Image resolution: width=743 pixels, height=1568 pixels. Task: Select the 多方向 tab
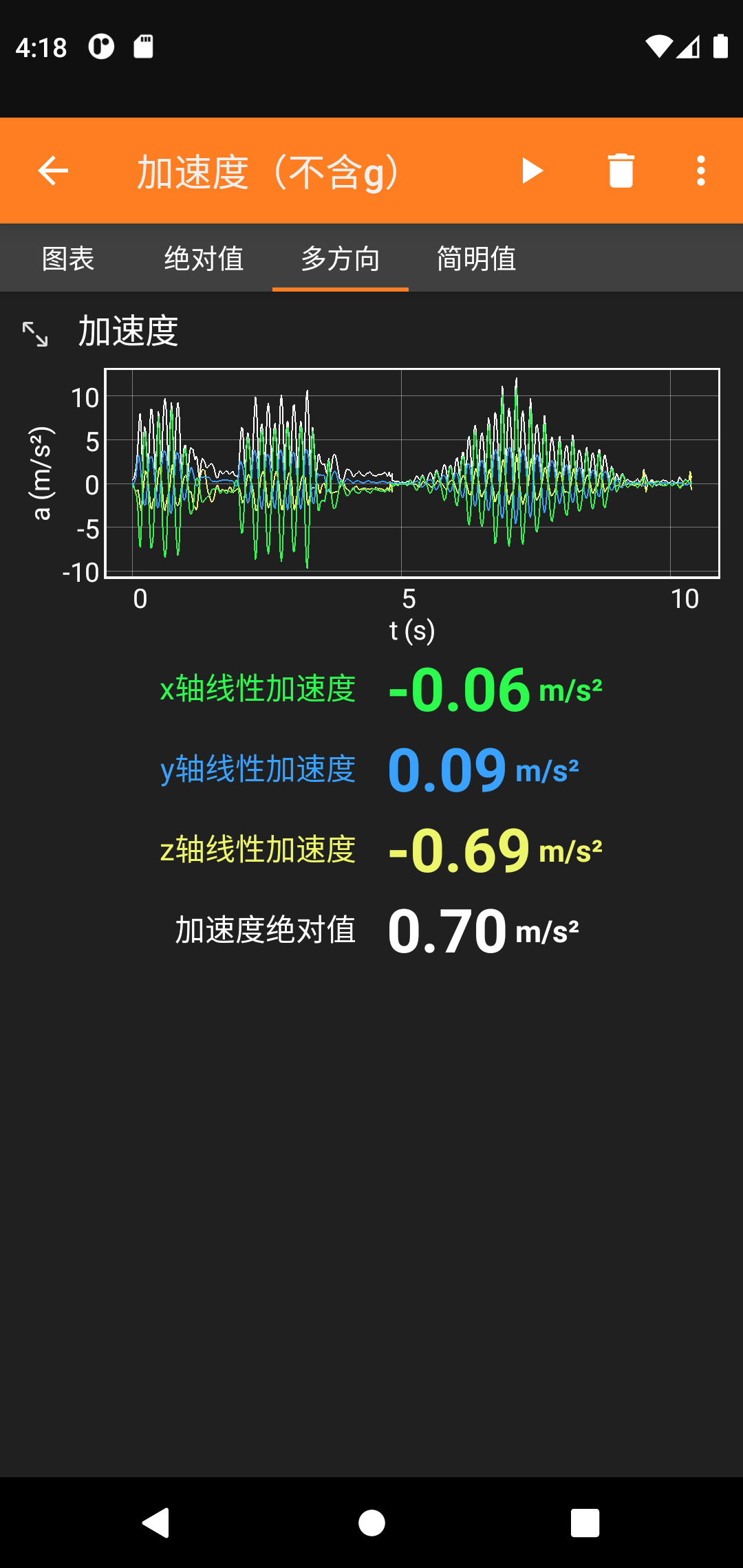341,259
